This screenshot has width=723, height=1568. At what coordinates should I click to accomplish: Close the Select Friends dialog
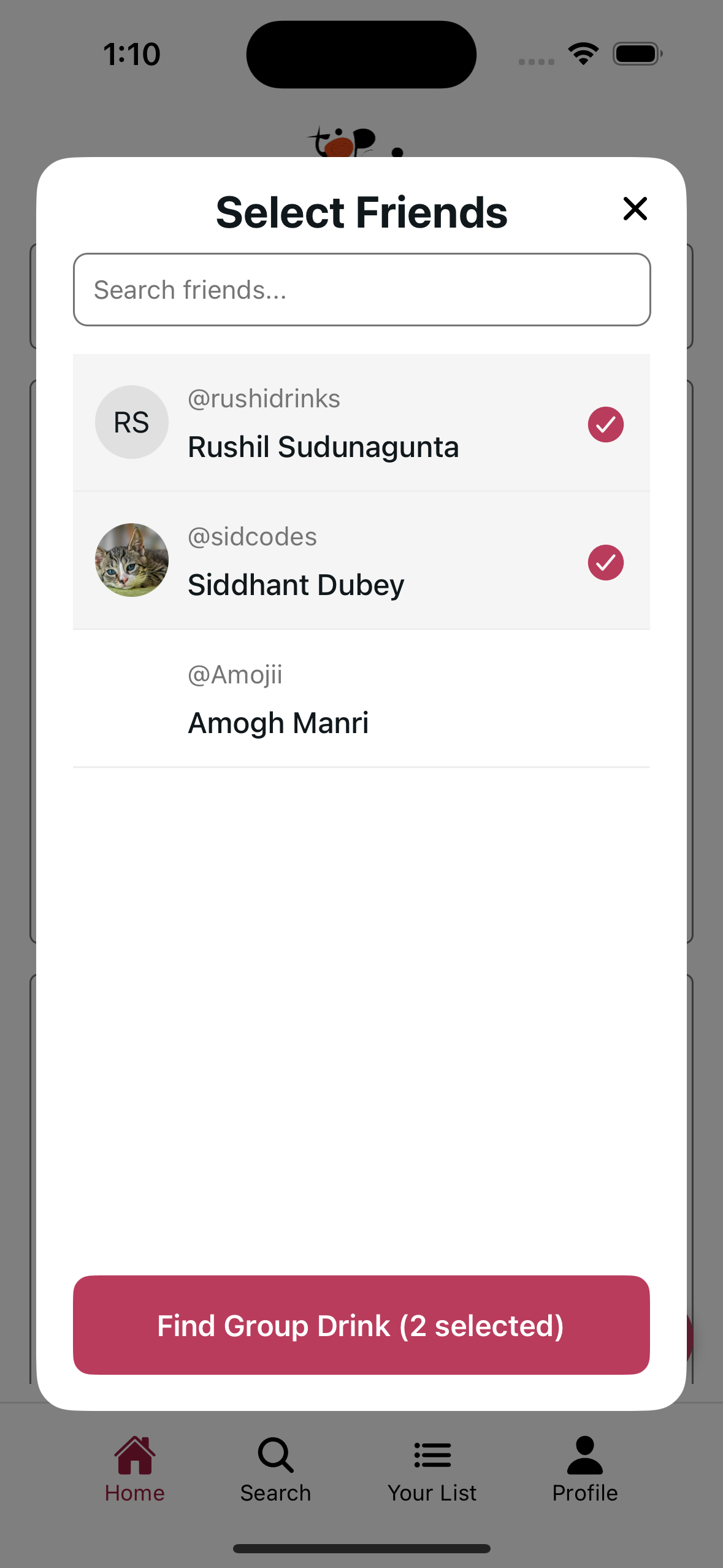click(635, 209)
